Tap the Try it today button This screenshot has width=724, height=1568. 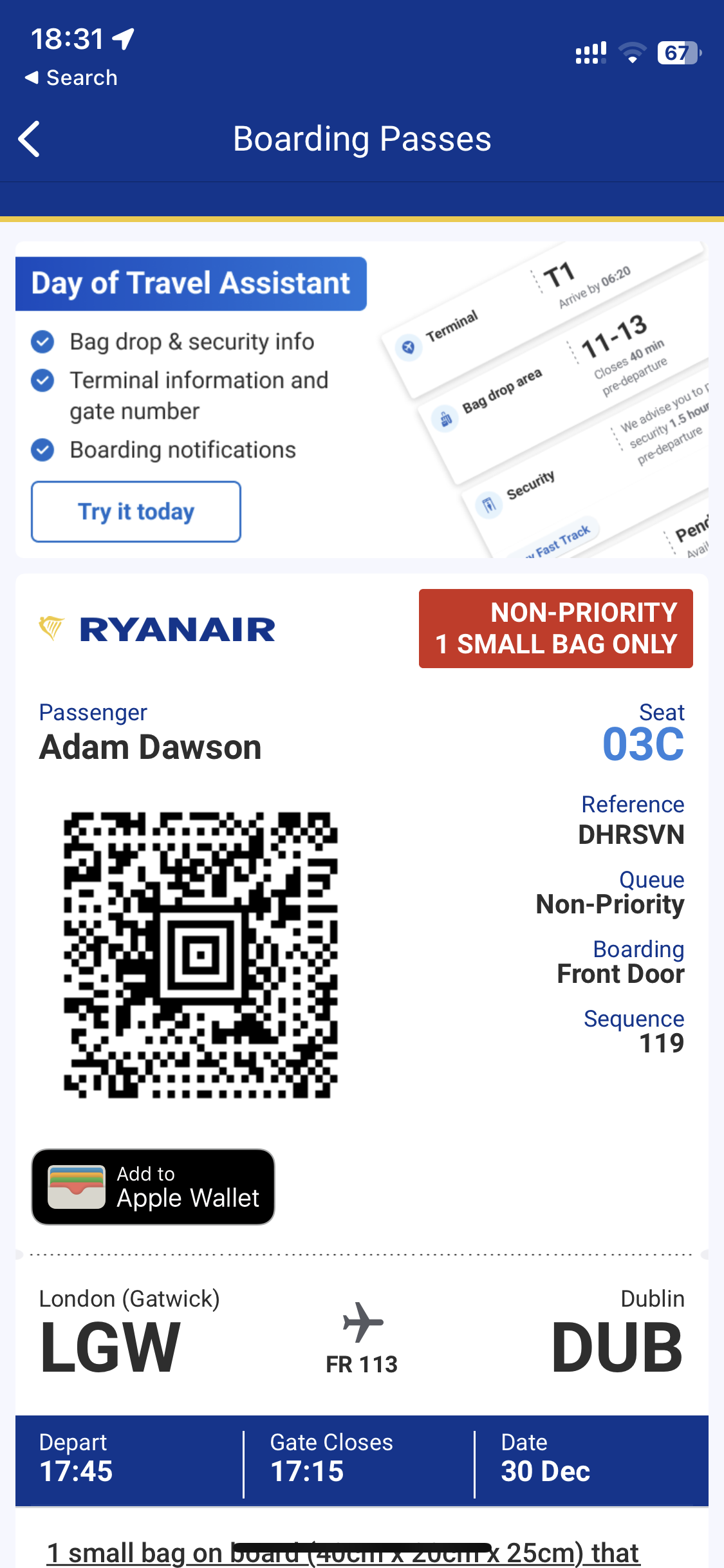coord(136,512)
